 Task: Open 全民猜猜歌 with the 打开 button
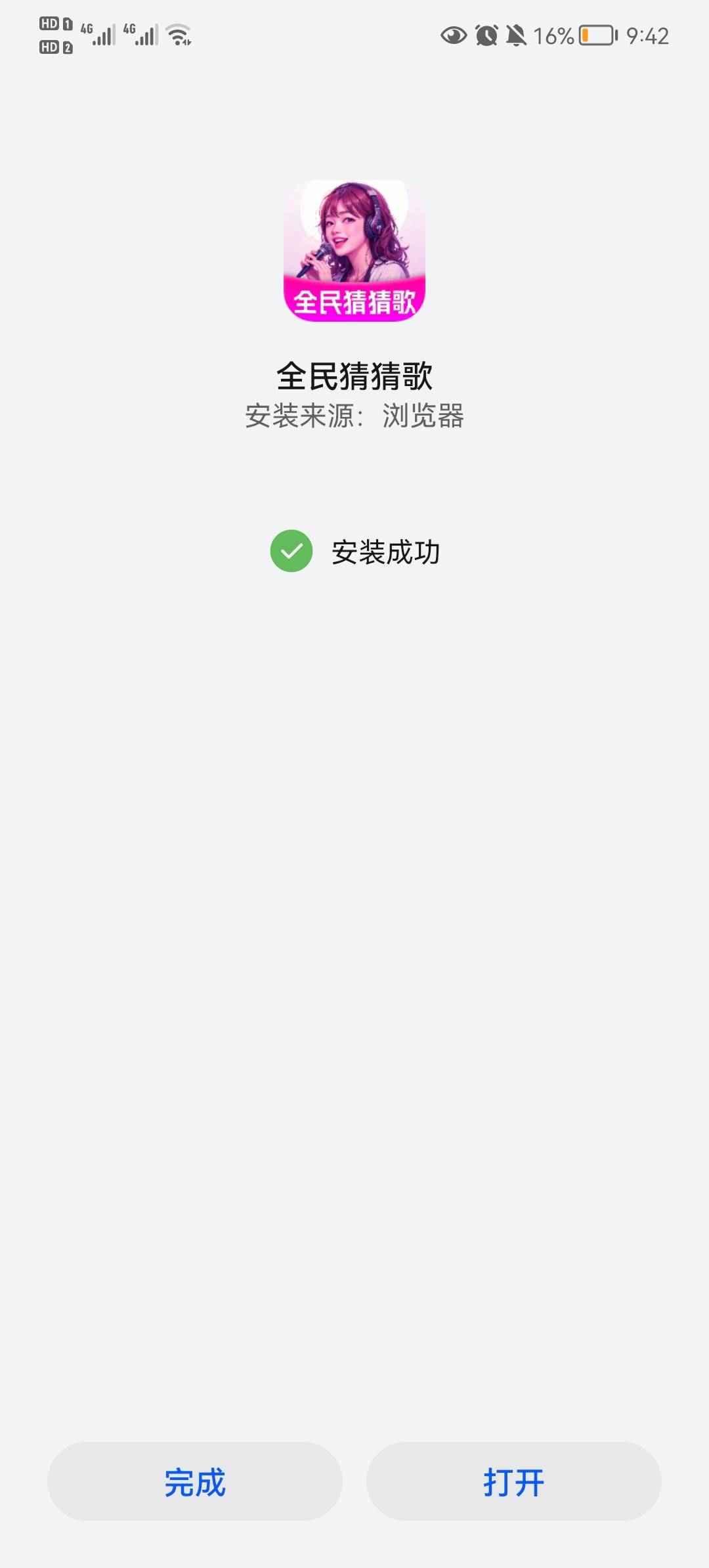click(513, 1482)
